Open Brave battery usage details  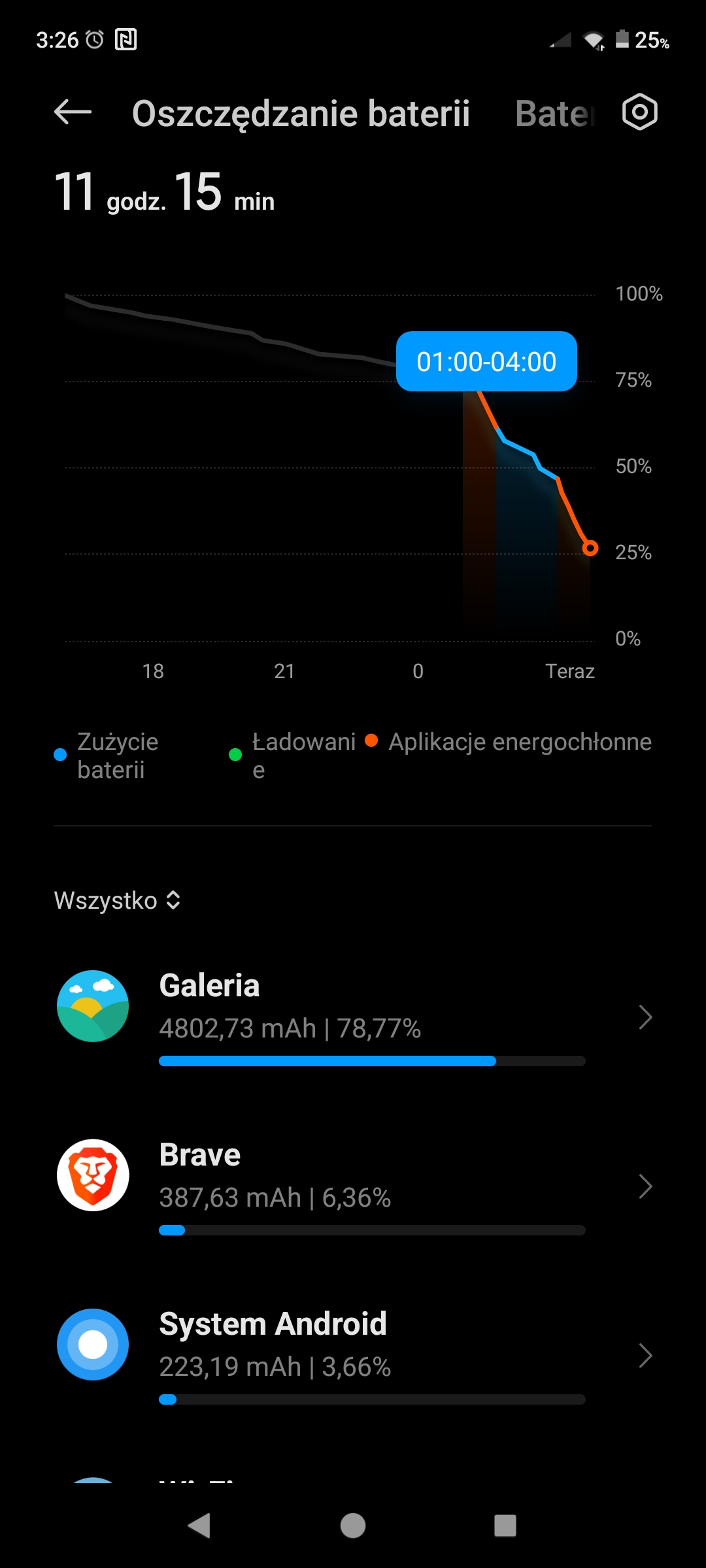click(x=353, y=1186)
